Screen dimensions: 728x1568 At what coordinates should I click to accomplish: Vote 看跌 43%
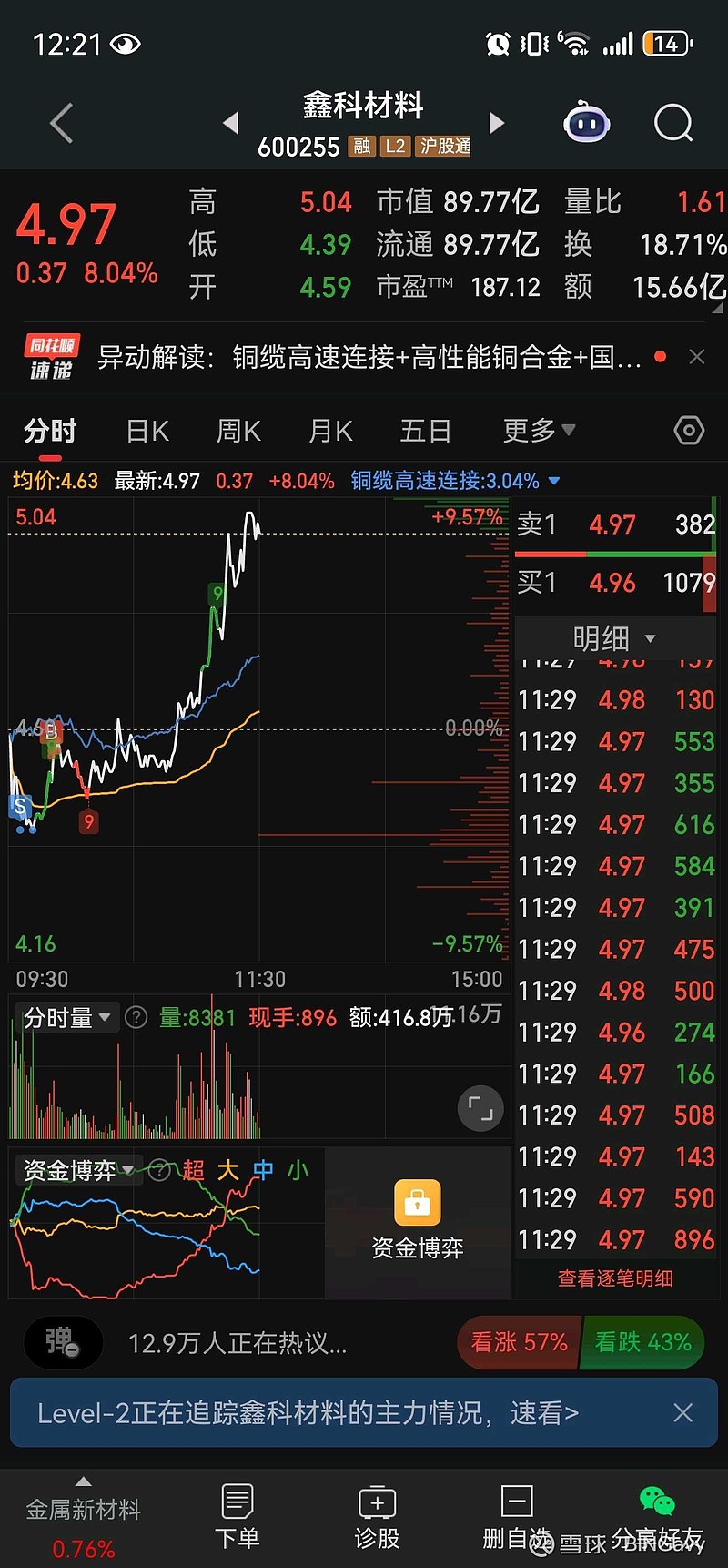[642, 1342]
